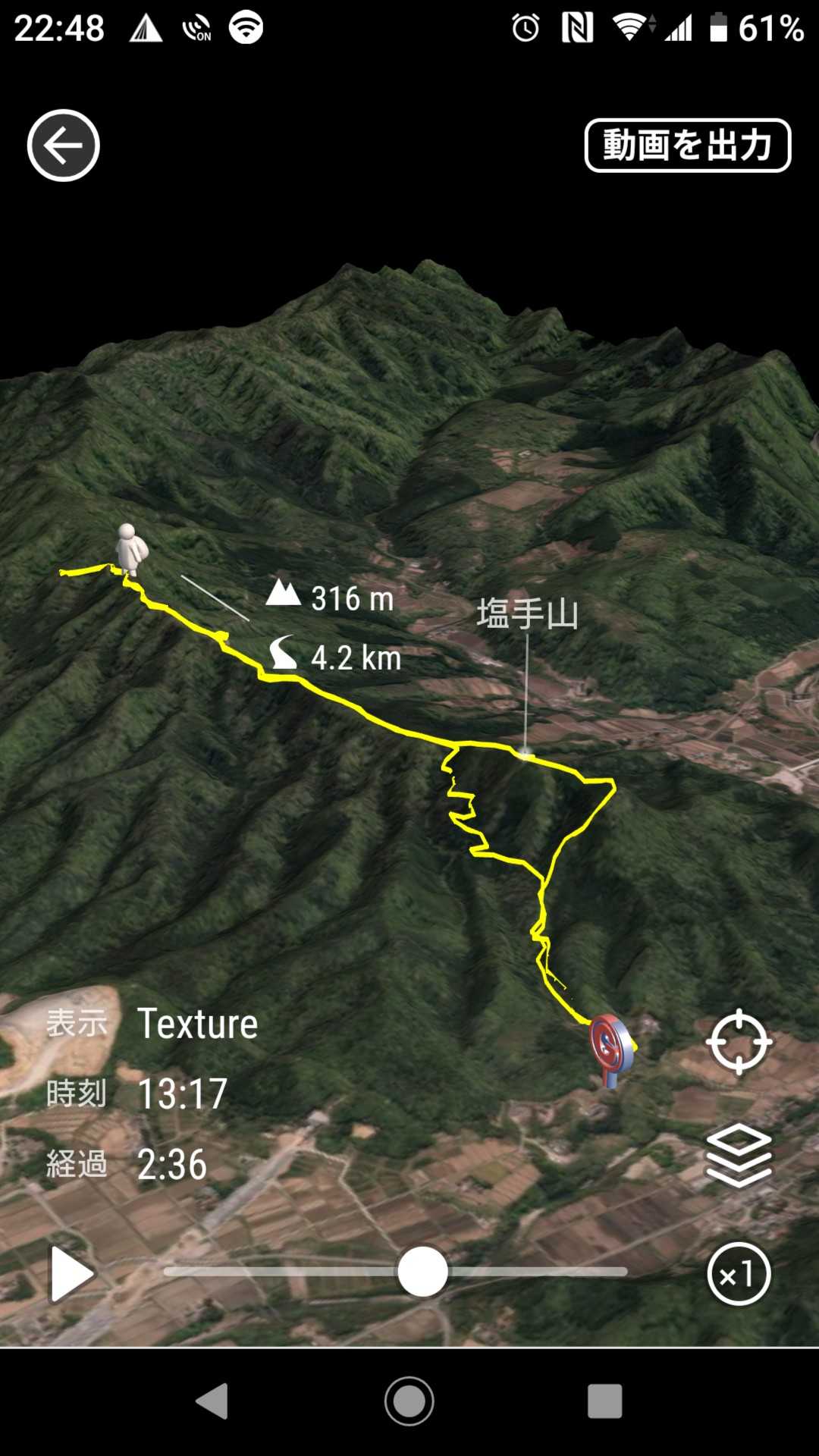Tap the Android system home button

[x=409, y=1401]
